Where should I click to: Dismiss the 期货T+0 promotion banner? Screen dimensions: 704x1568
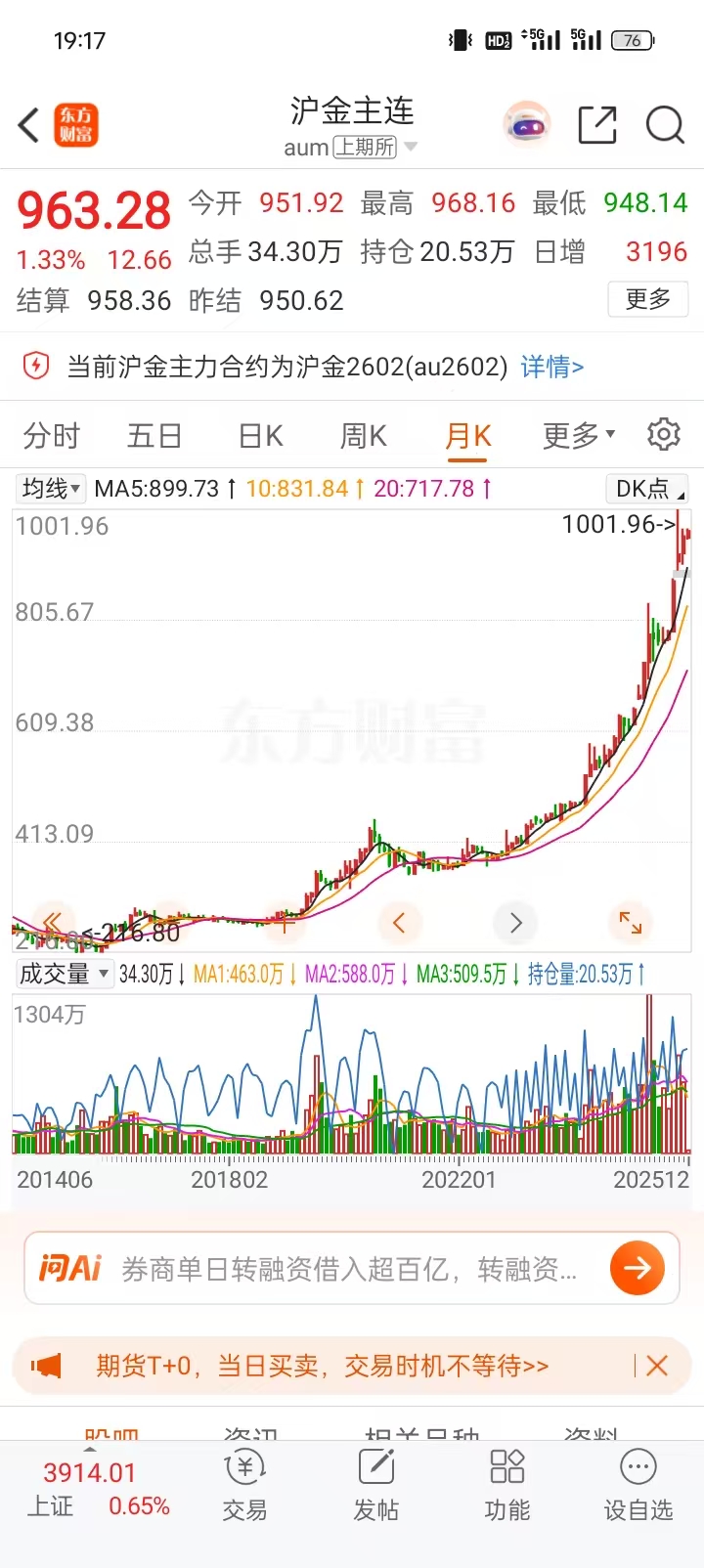point(657,1366)
